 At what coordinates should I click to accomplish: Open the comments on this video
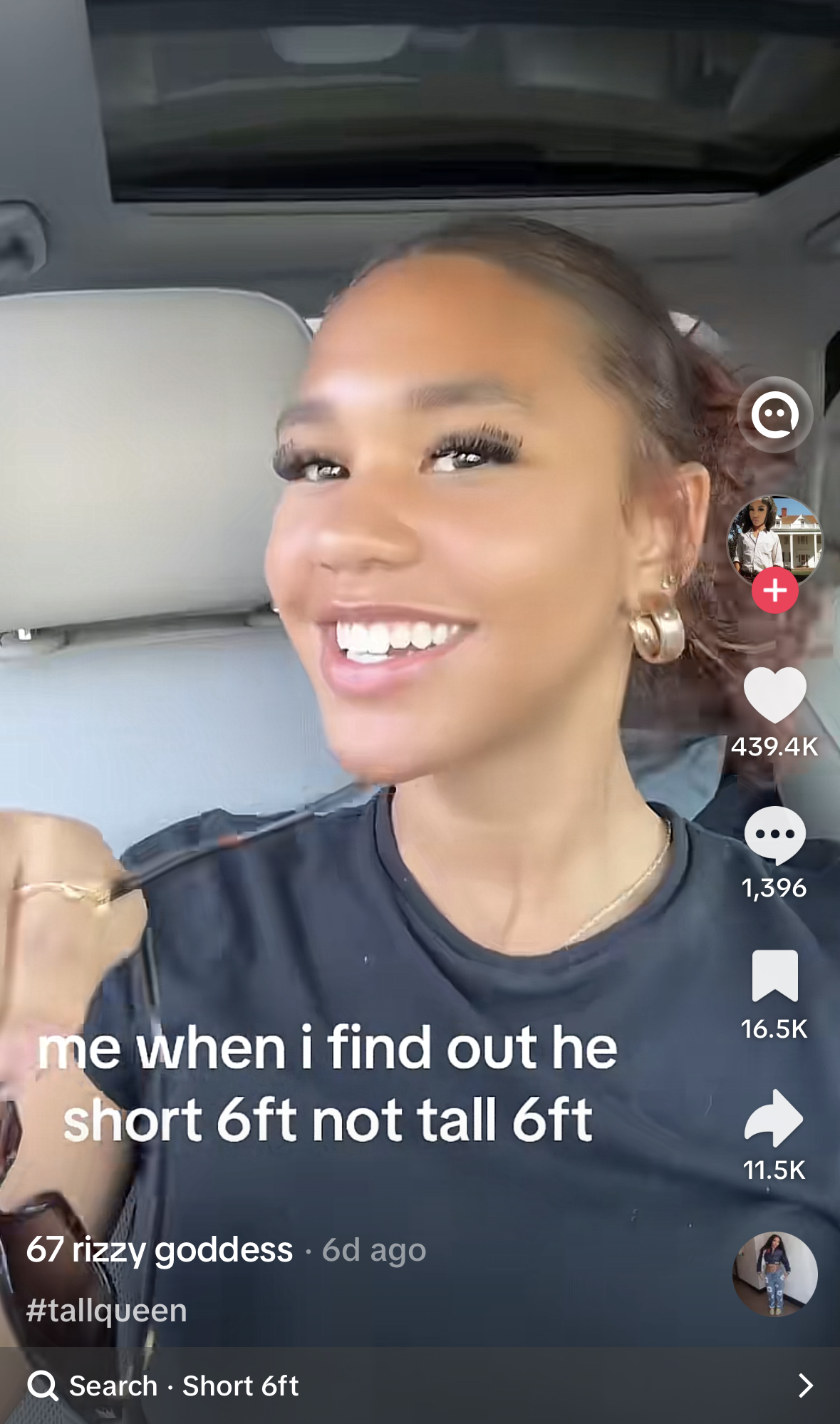[x=774, y=835]
